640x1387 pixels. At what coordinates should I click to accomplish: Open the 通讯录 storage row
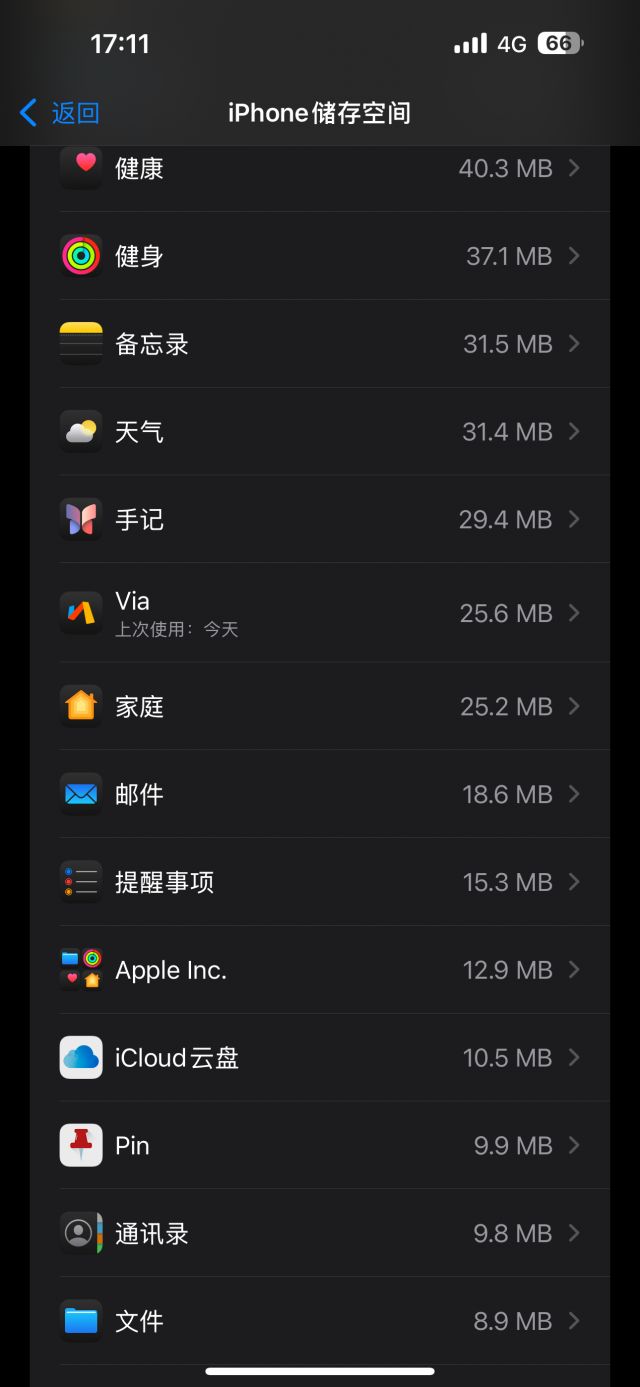320,1234
